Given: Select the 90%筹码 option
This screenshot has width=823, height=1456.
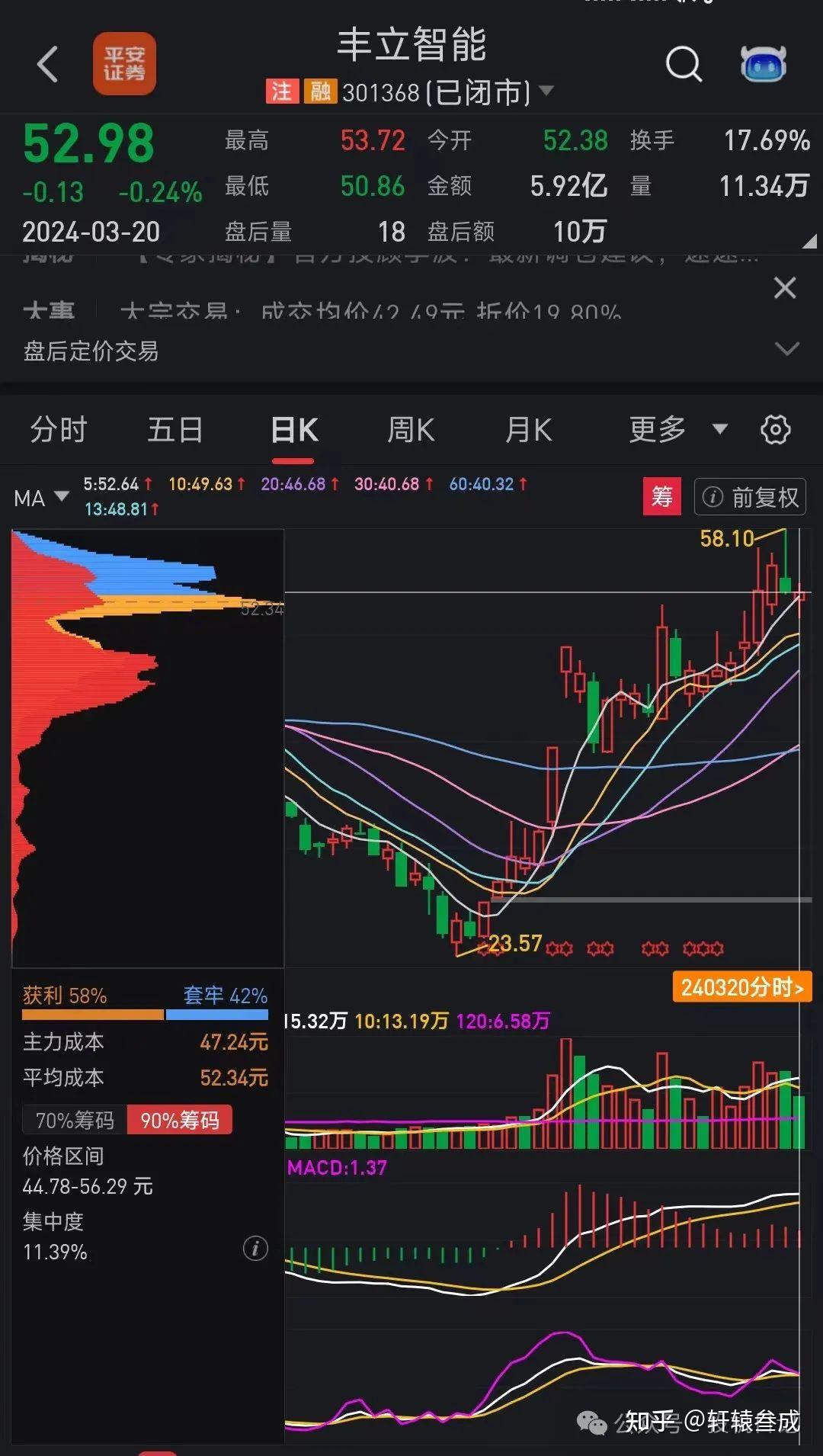Looking at the screenshot, I should [x=180, y=1120].
